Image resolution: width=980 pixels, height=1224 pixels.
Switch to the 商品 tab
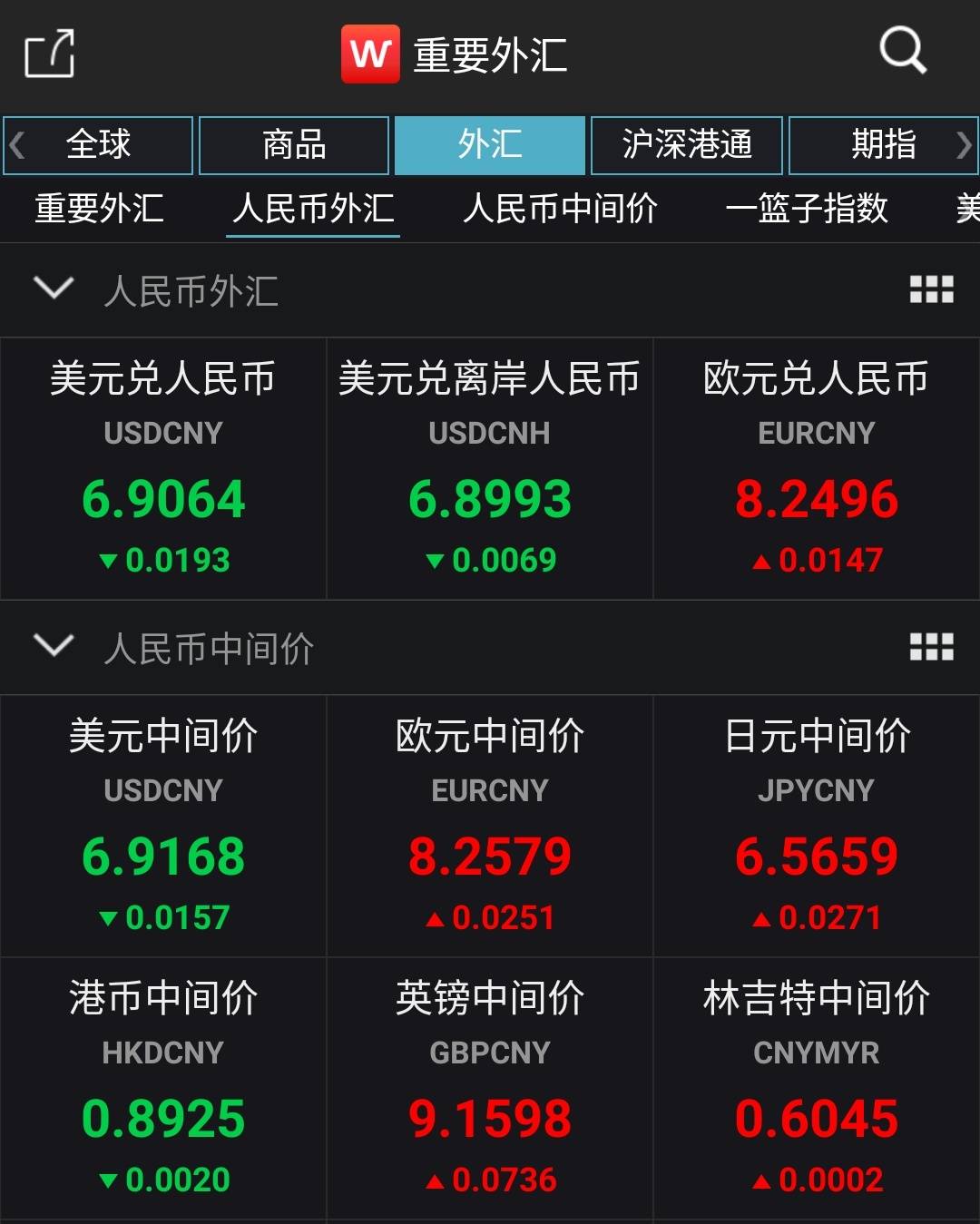click(x=294, y=145)
